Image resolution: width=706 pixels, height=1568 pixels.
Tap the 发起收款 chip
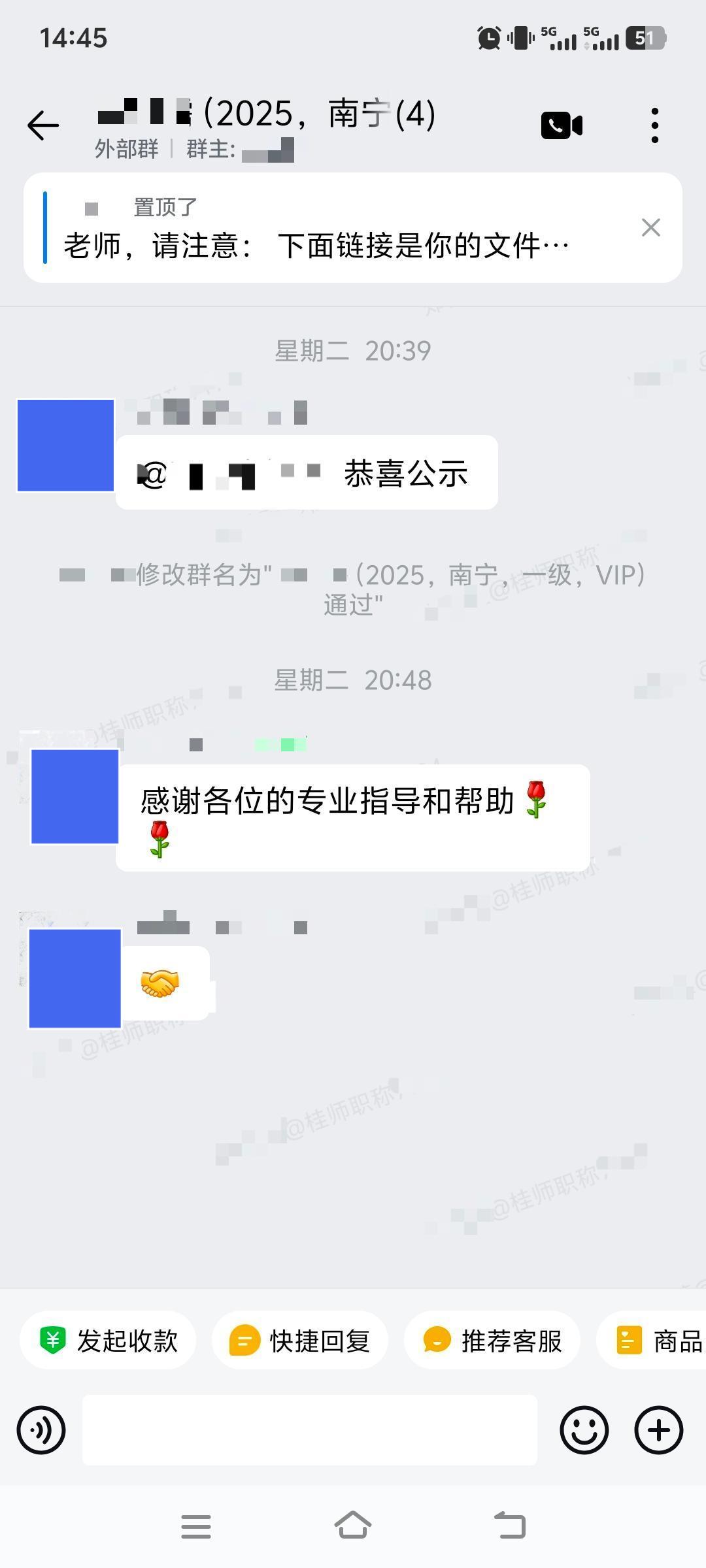[109, 1341]
